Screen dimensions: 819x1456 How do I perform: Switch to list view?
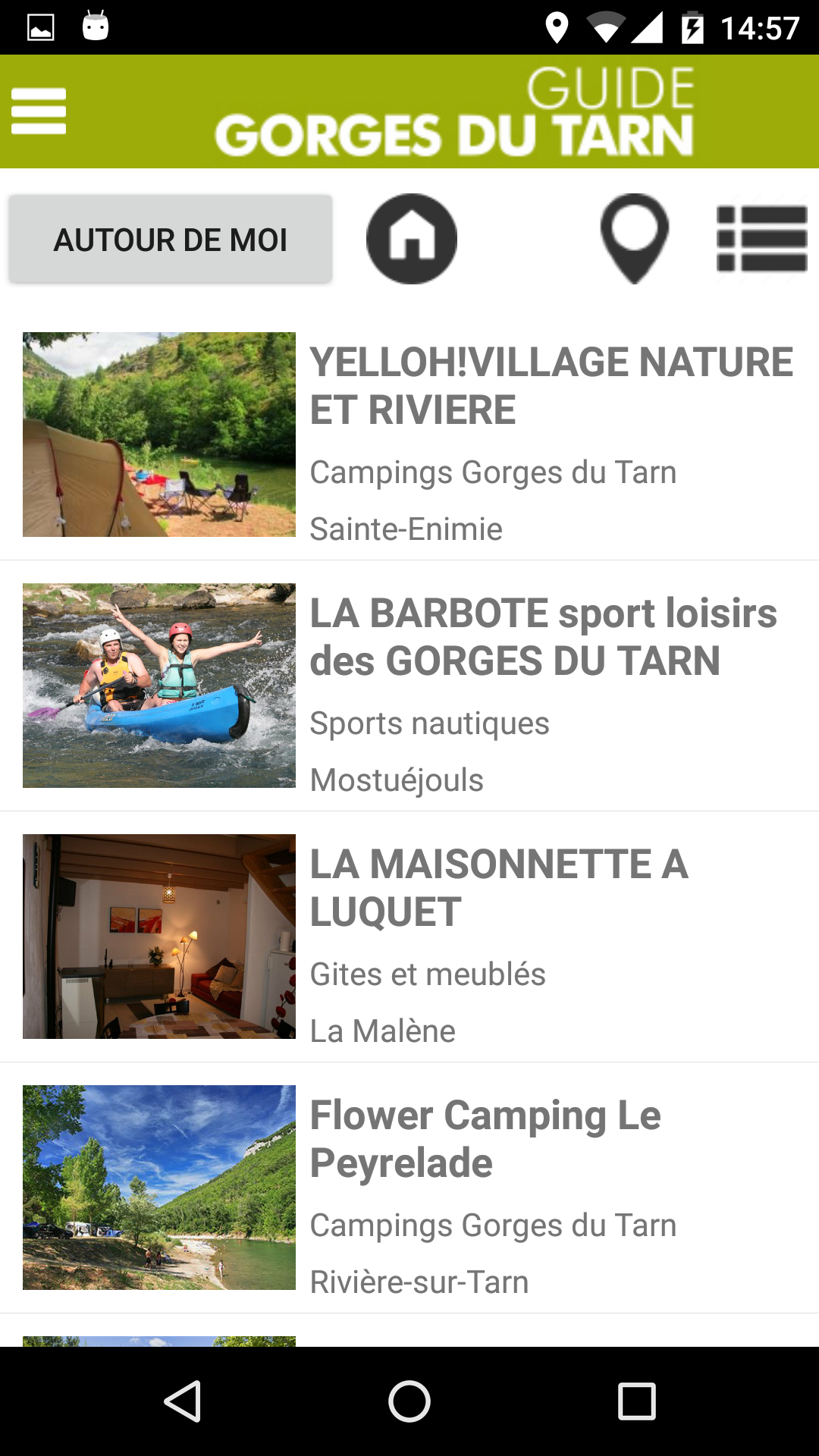[x=761, y=239]
